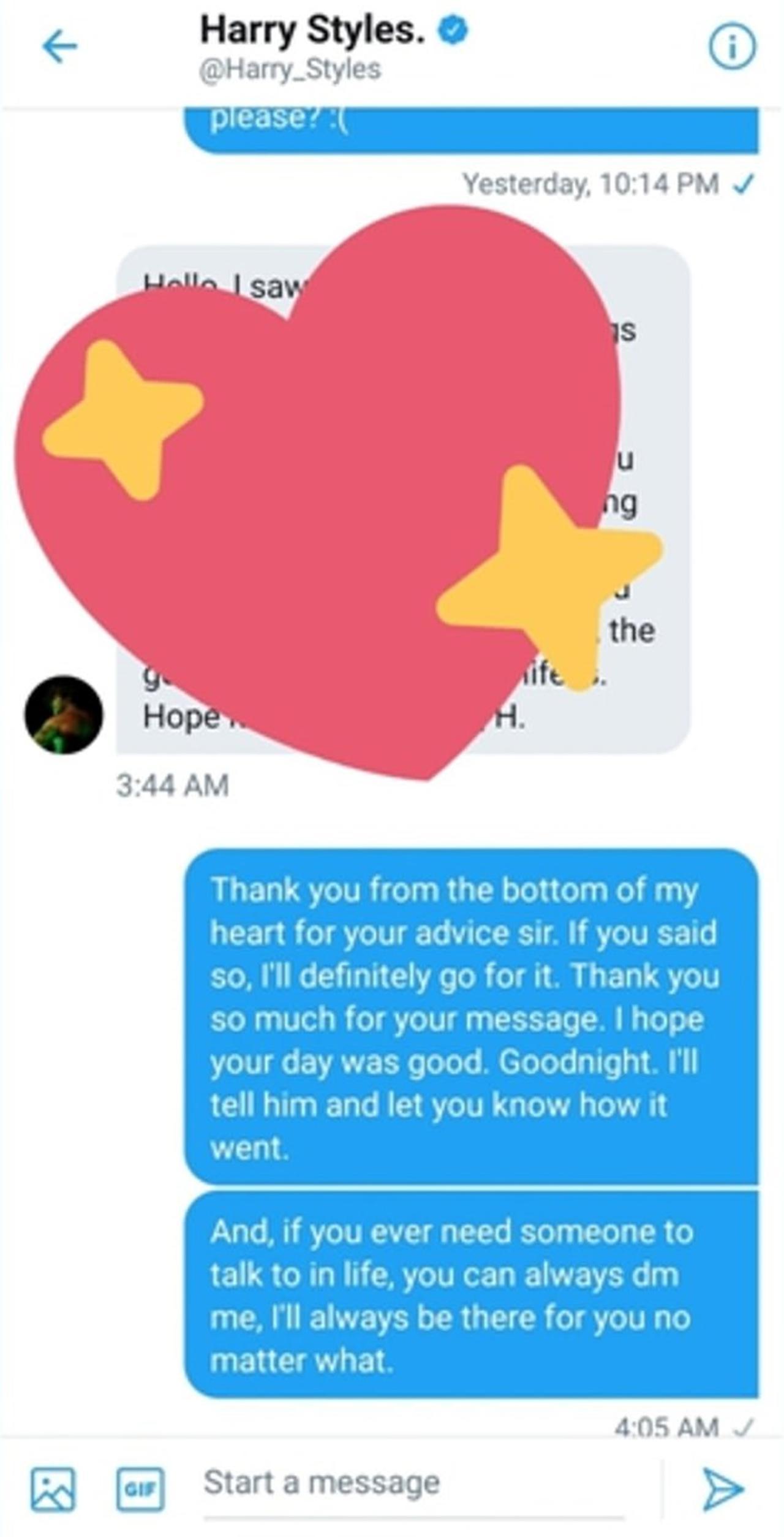Attach a photo to the message

point(53,1489)
